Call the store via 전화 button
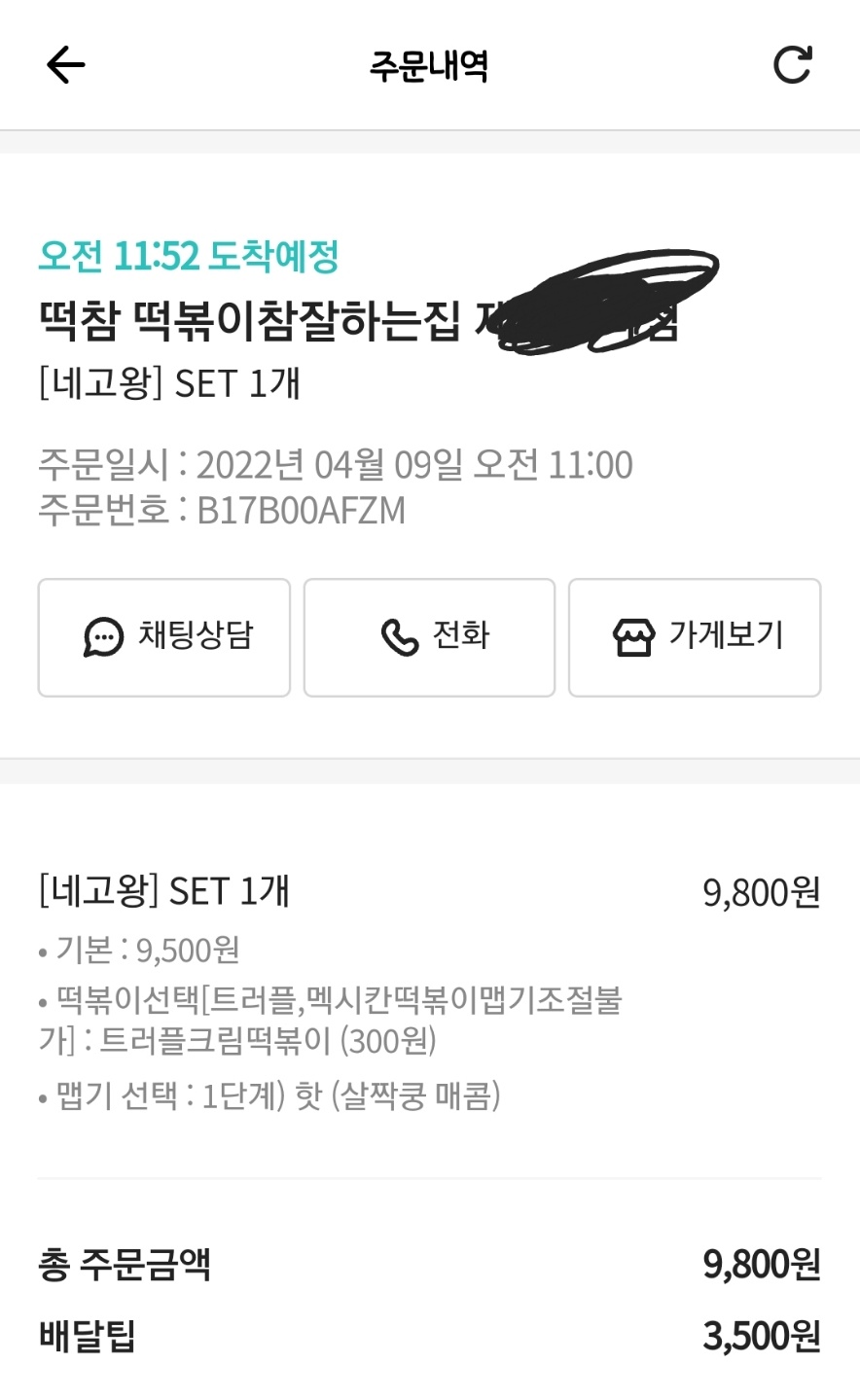Image resolution: width=860 pixels, height=1400 pixels. [429, 637]
